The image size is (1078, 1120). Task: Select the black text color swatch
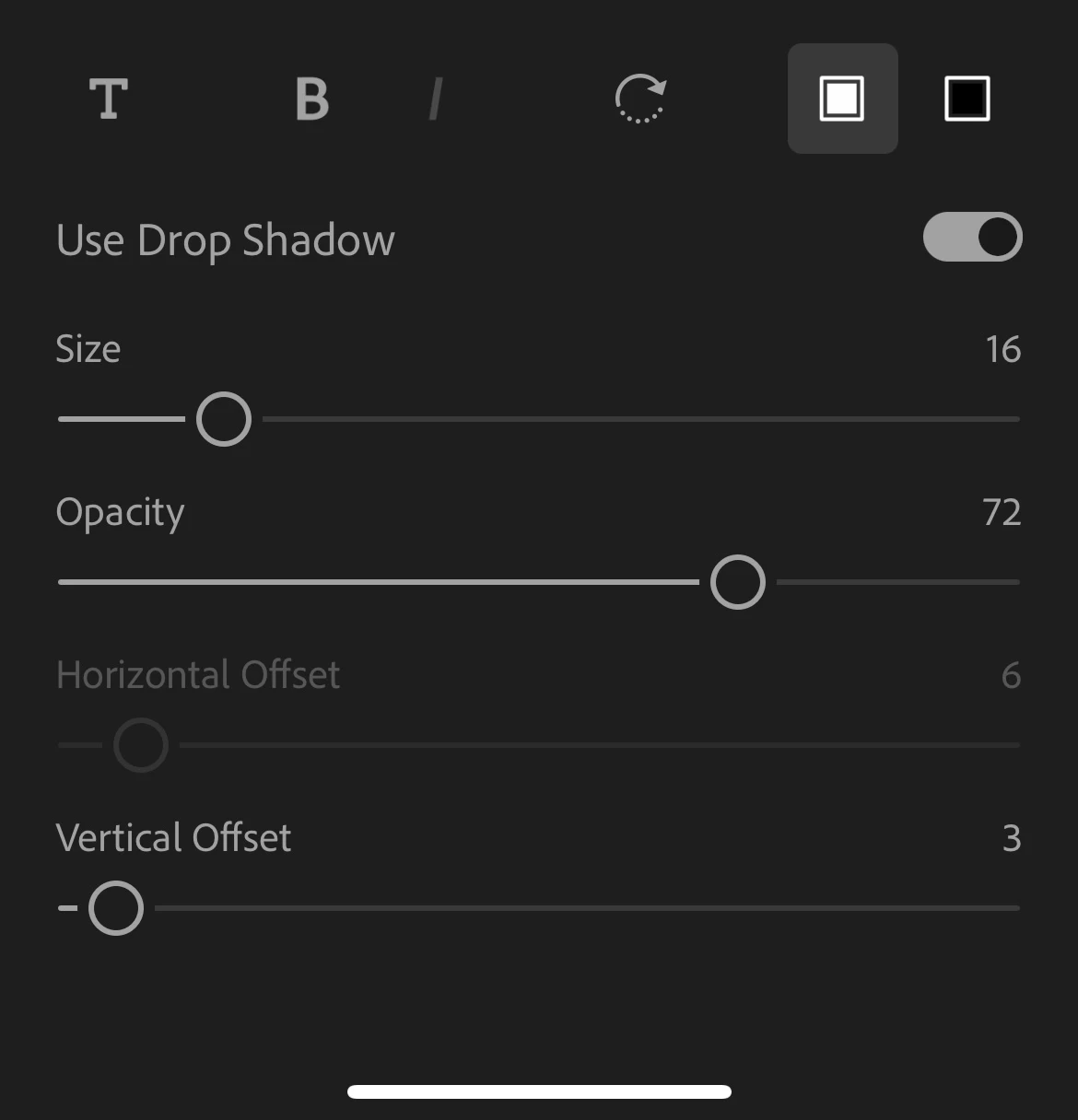(967, 99)
